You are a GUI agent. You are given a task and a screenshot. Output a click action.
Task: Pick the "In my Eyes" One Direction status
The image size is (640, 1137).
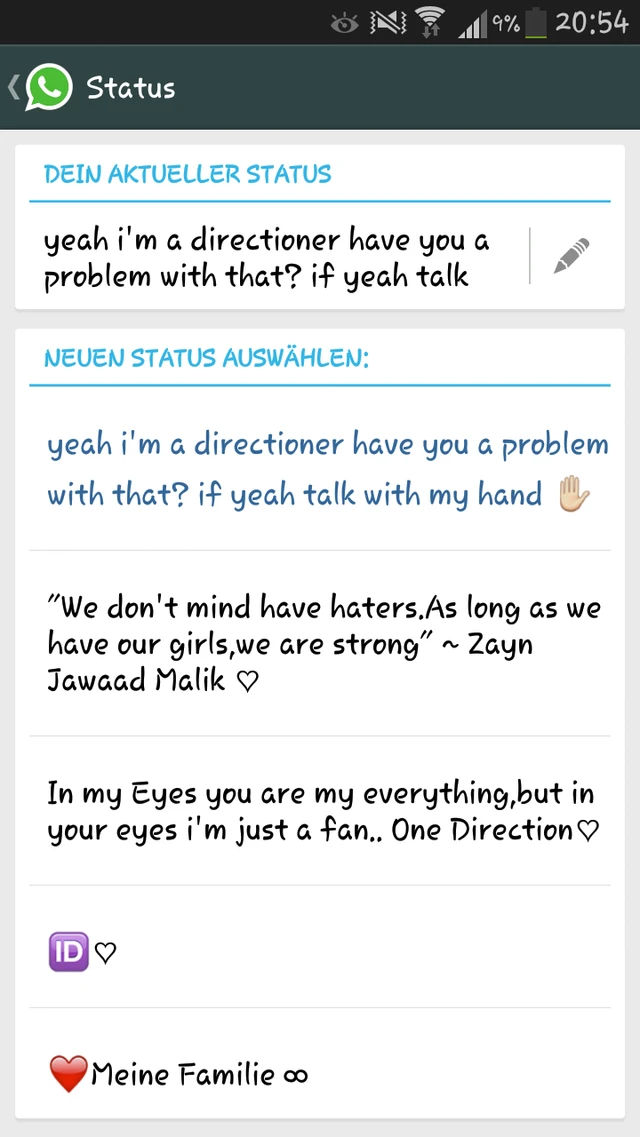pos(320,811)
